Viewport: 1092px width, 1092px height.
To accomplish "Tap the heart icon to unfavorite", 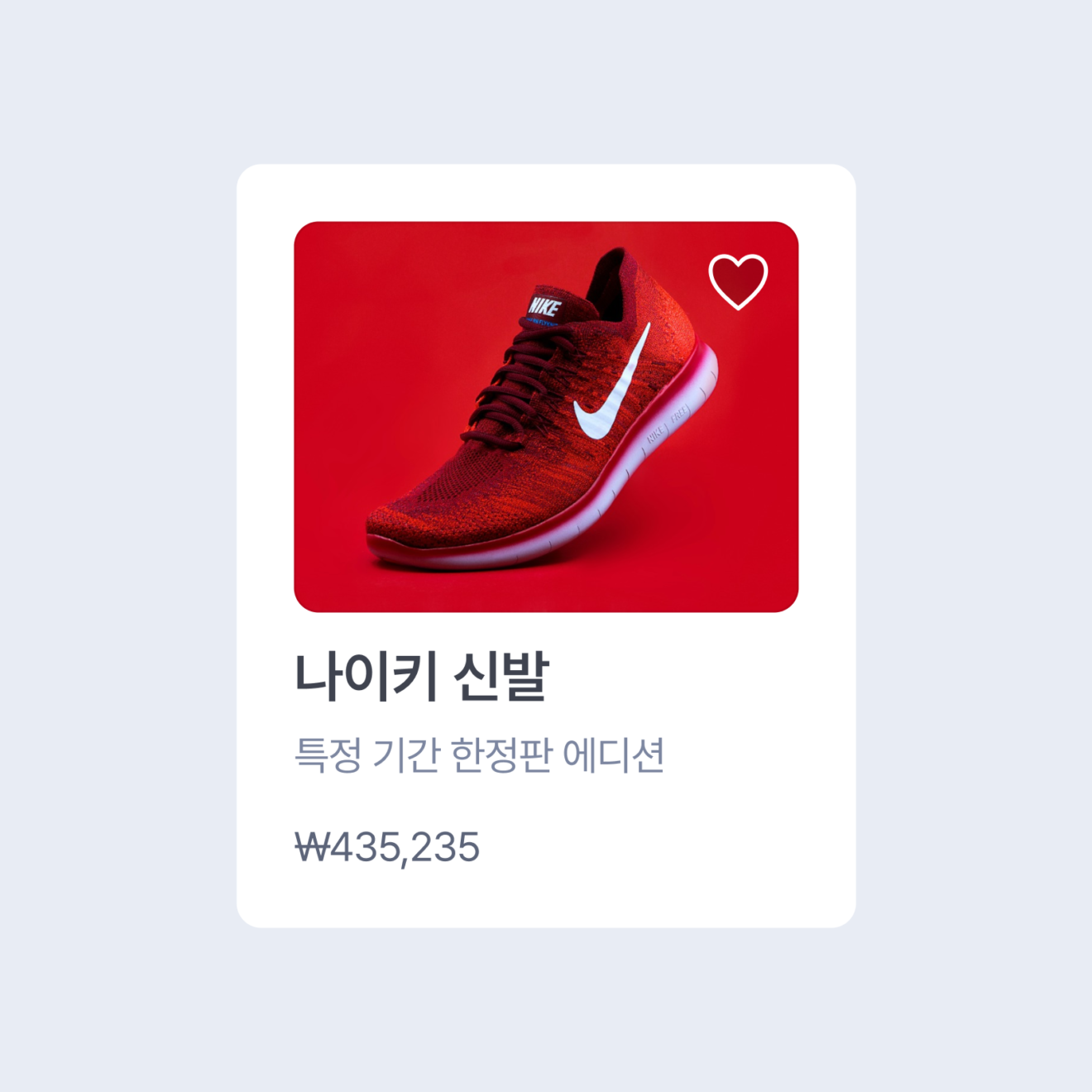I will 738,281.
